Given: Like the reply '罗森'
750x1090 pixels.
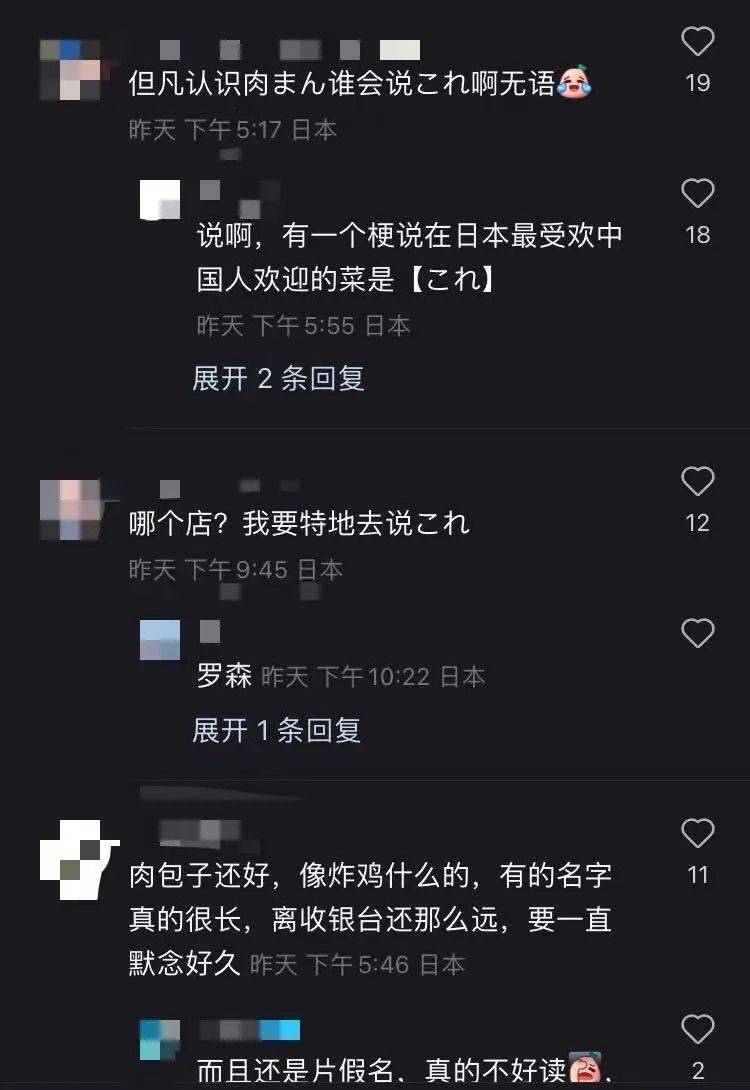Looking at the screenshot, I should click(697, 633).
